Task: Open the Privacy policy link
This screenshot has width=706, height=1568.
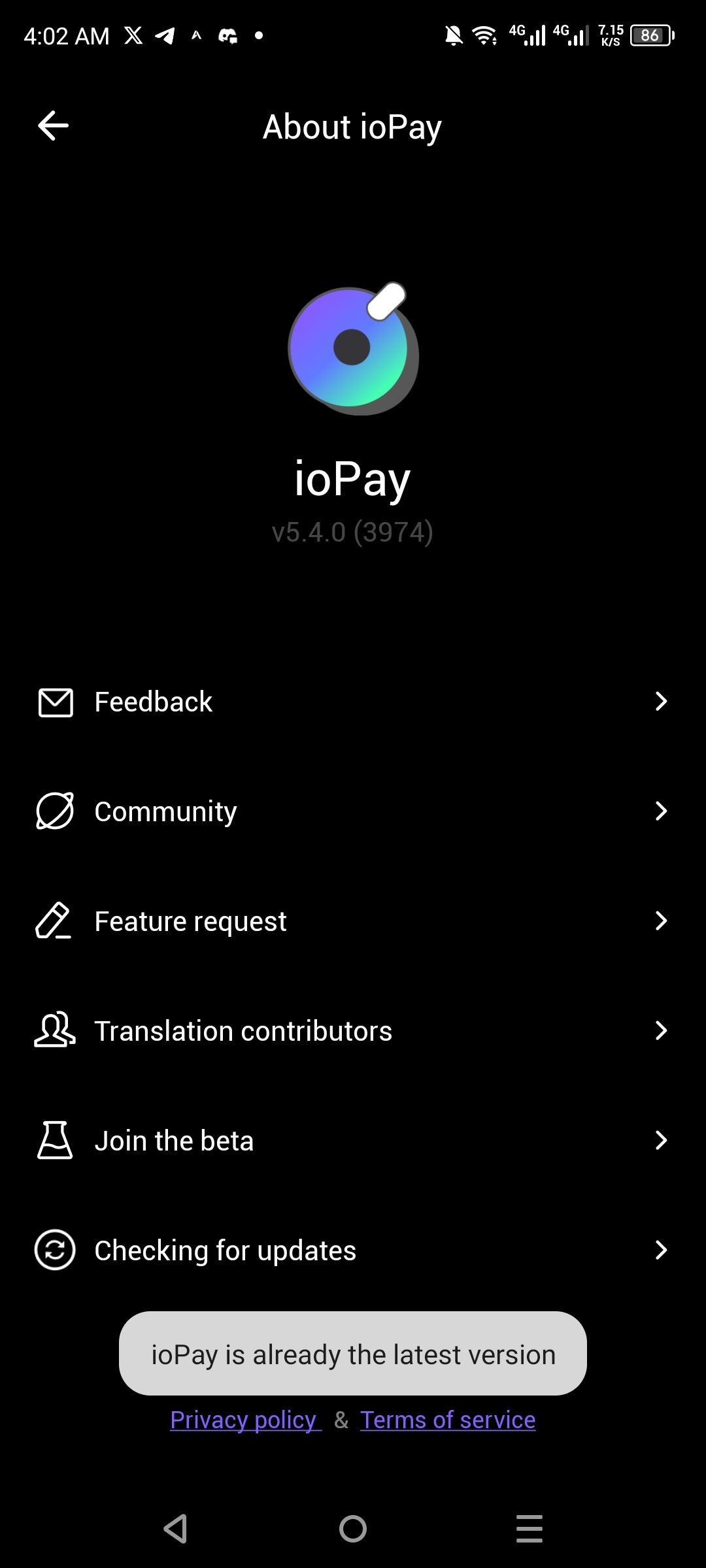Action: 245,1420
